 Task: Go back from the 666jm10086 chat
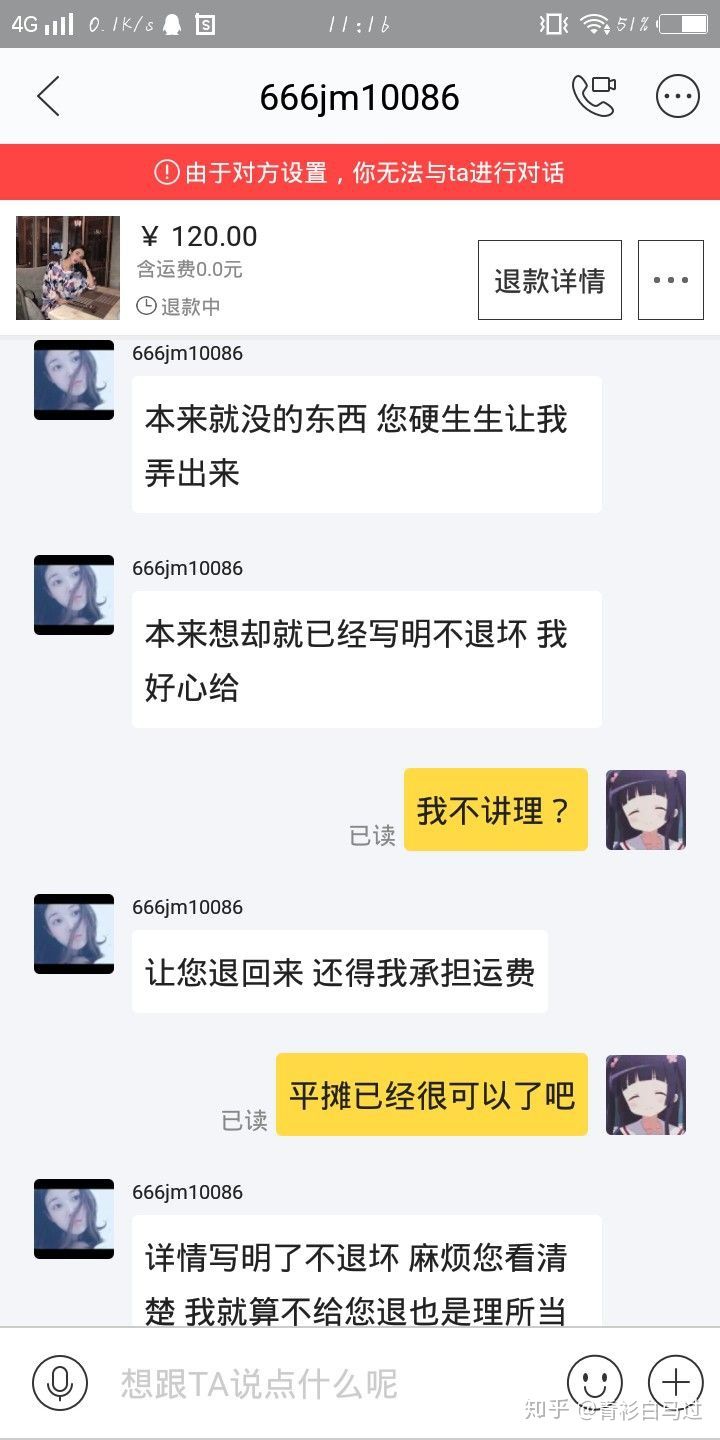point(48,97)
